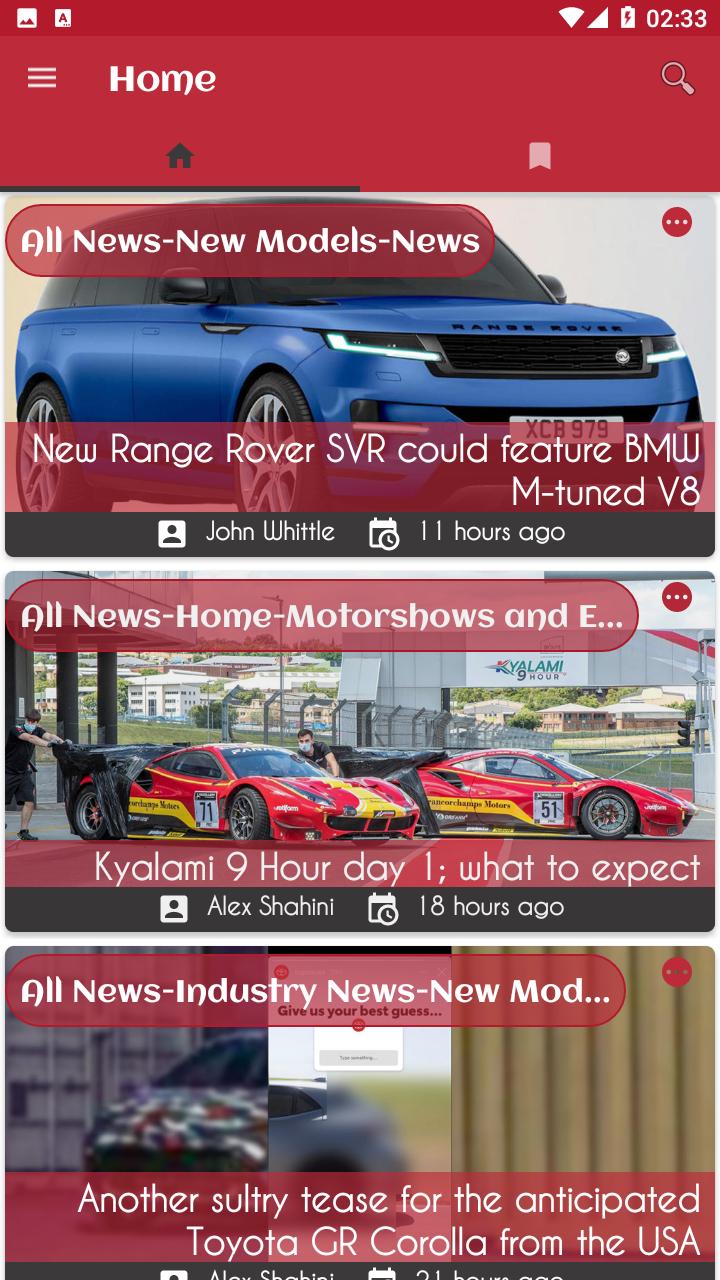Open the search icon in the app bar

(677, 78)
